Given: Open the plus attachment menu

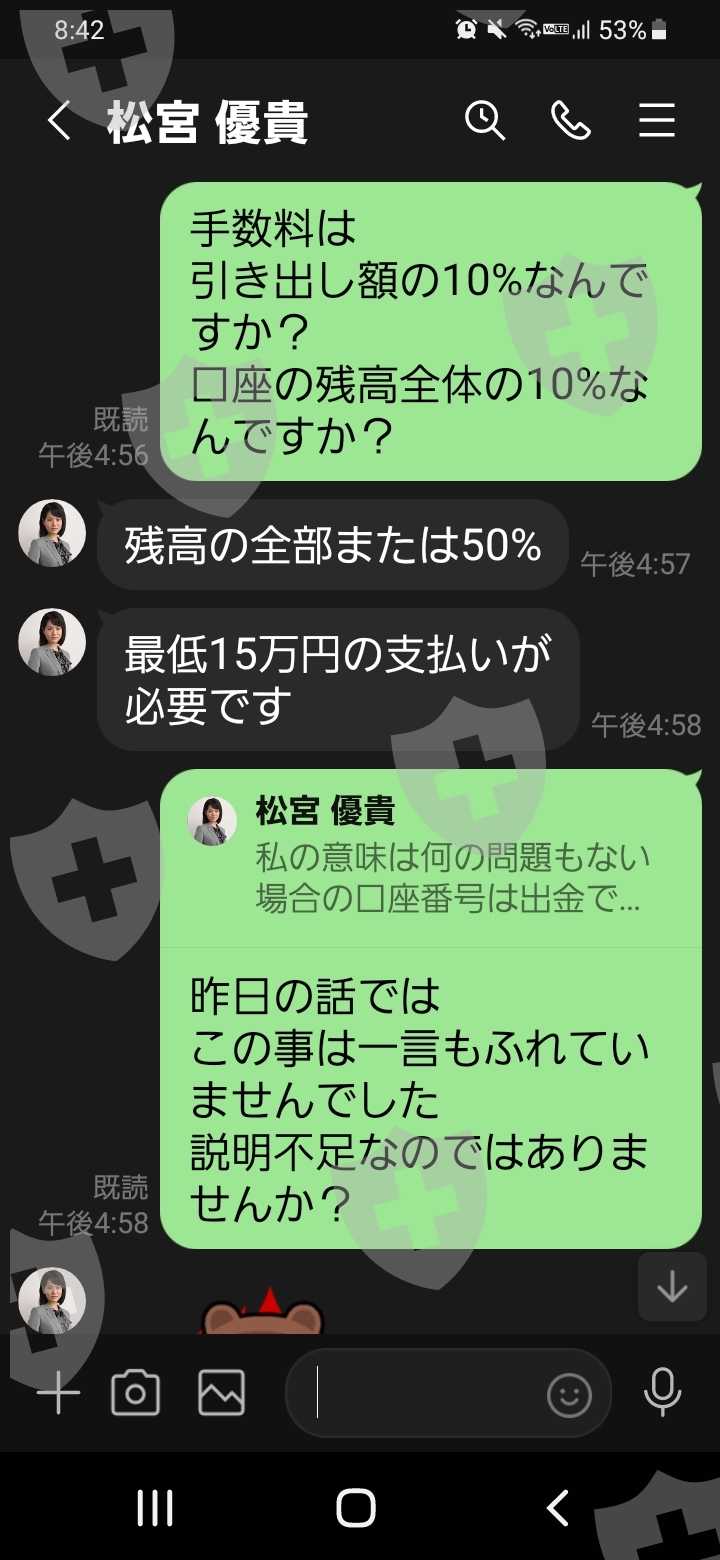Looking at the screenshot, I should click(58, 1392).
